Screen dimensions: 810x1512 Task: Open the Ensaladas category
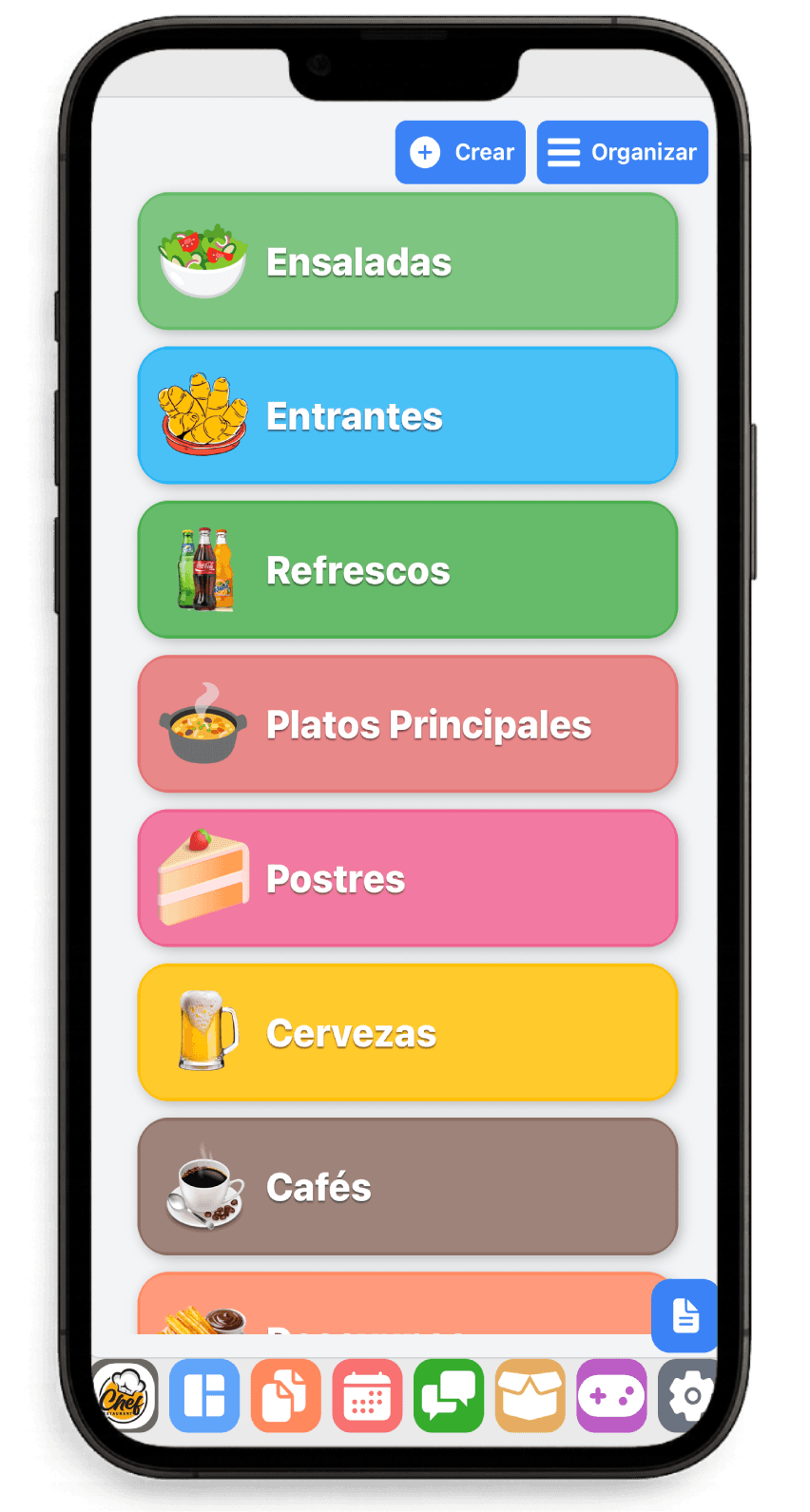[407, 261]
